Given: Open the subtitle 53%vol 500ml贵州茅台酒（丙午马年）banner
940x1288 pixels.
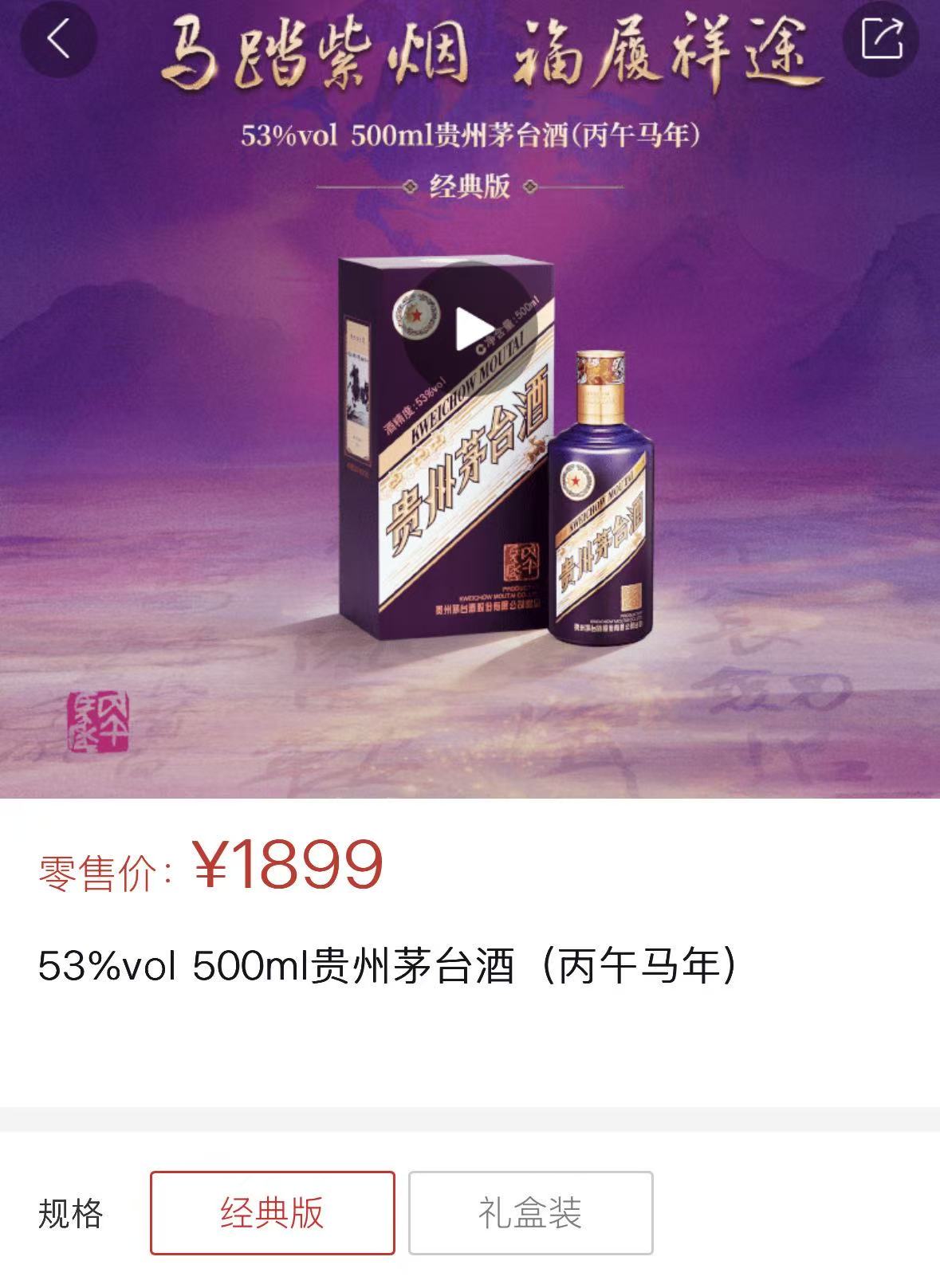Looking at the screenshot, I should pyautogui.click(x=470, y=135).
